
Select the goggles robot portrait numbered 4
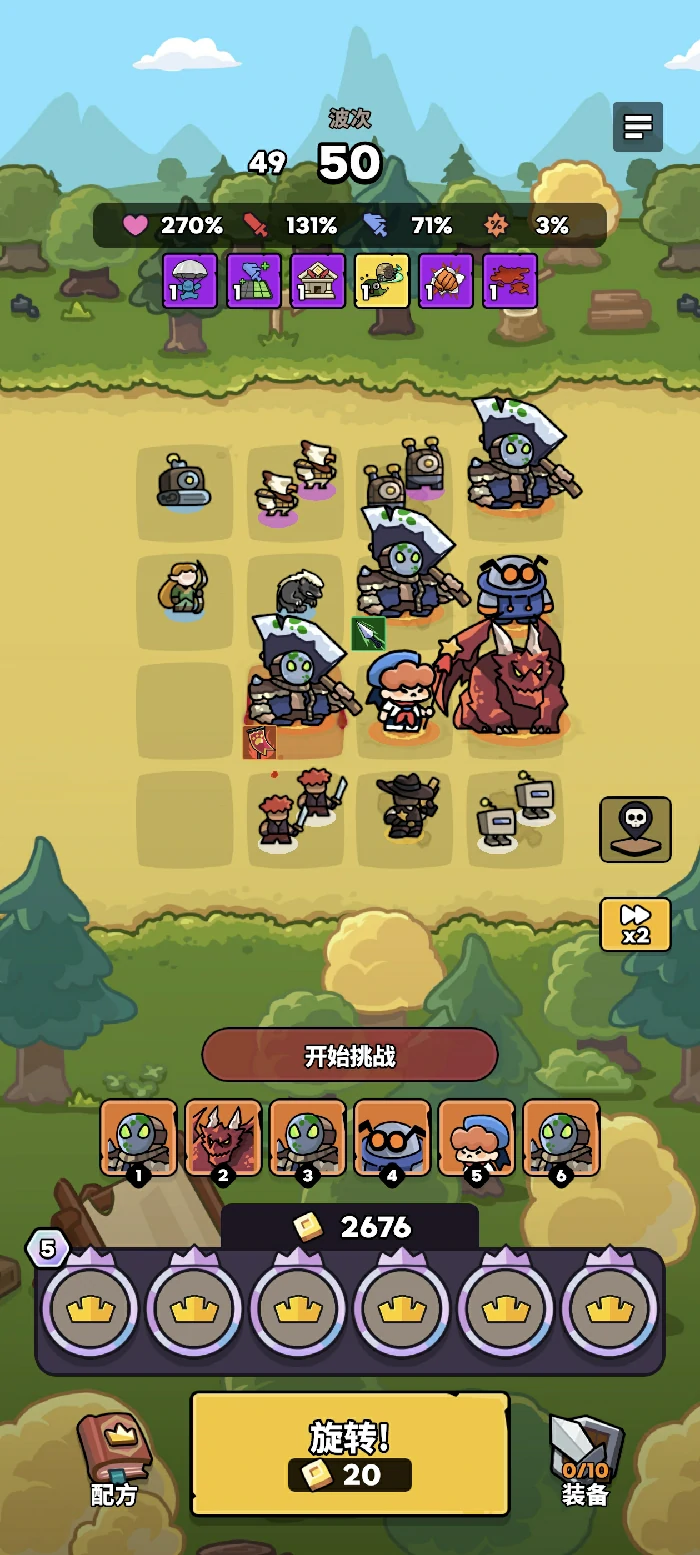point(392,1138)
